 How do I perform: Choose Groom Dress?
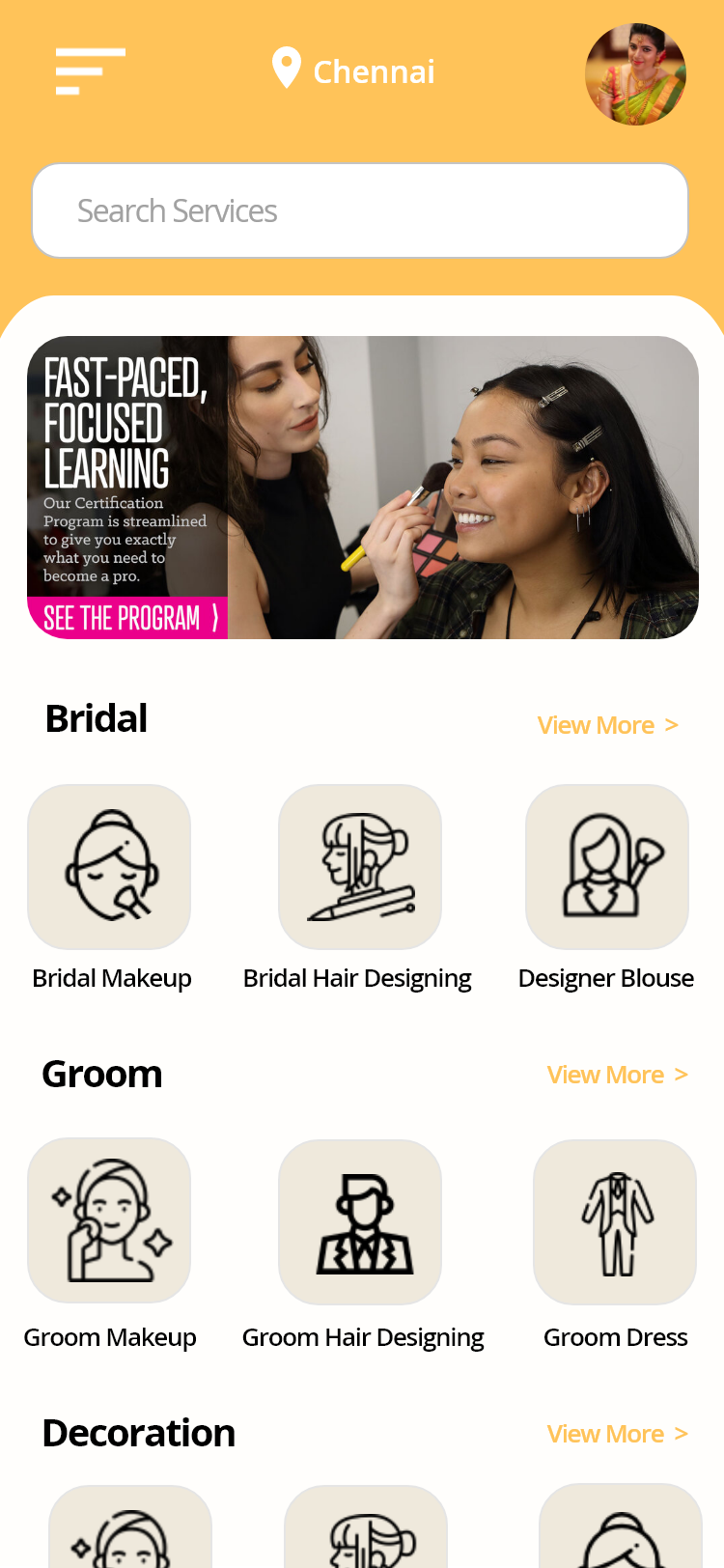[x=615, y=1222]
